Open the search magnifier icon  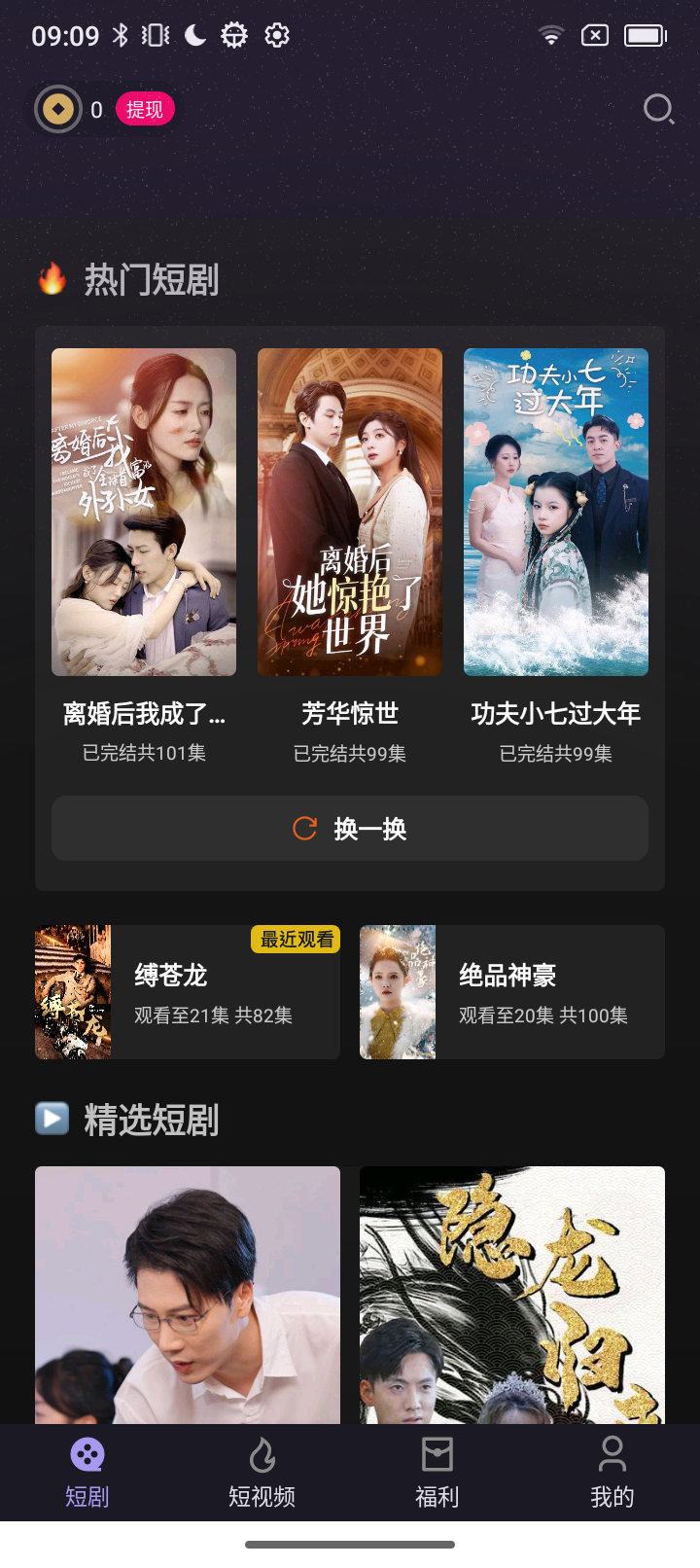click(658, 109)
